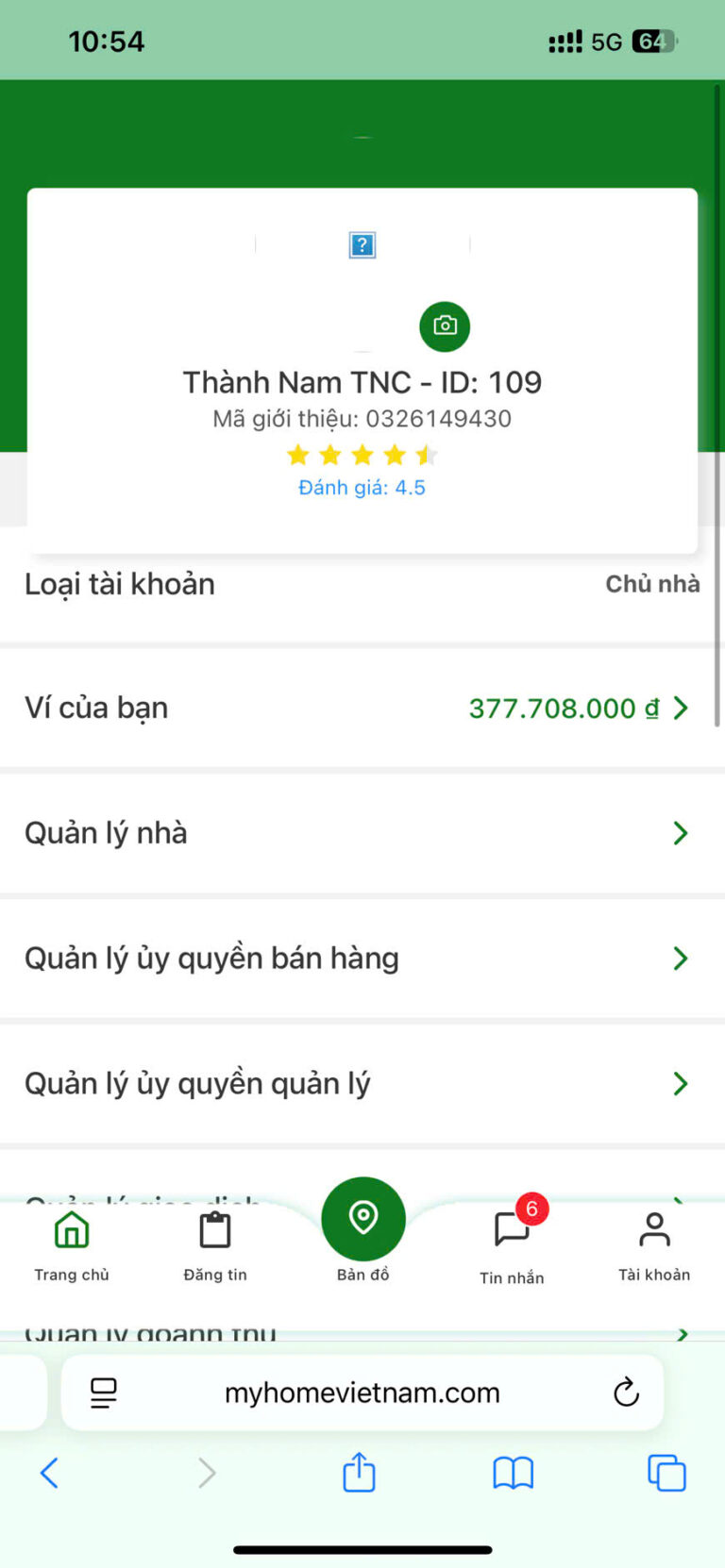Open the Ví của bạn wallet row
This screenshot has width=725, height=1568.
point(362,709)
